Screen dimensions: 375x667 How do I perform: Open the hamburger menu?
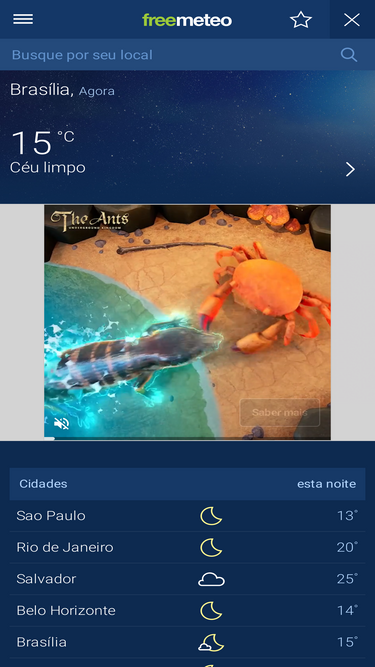23,19
